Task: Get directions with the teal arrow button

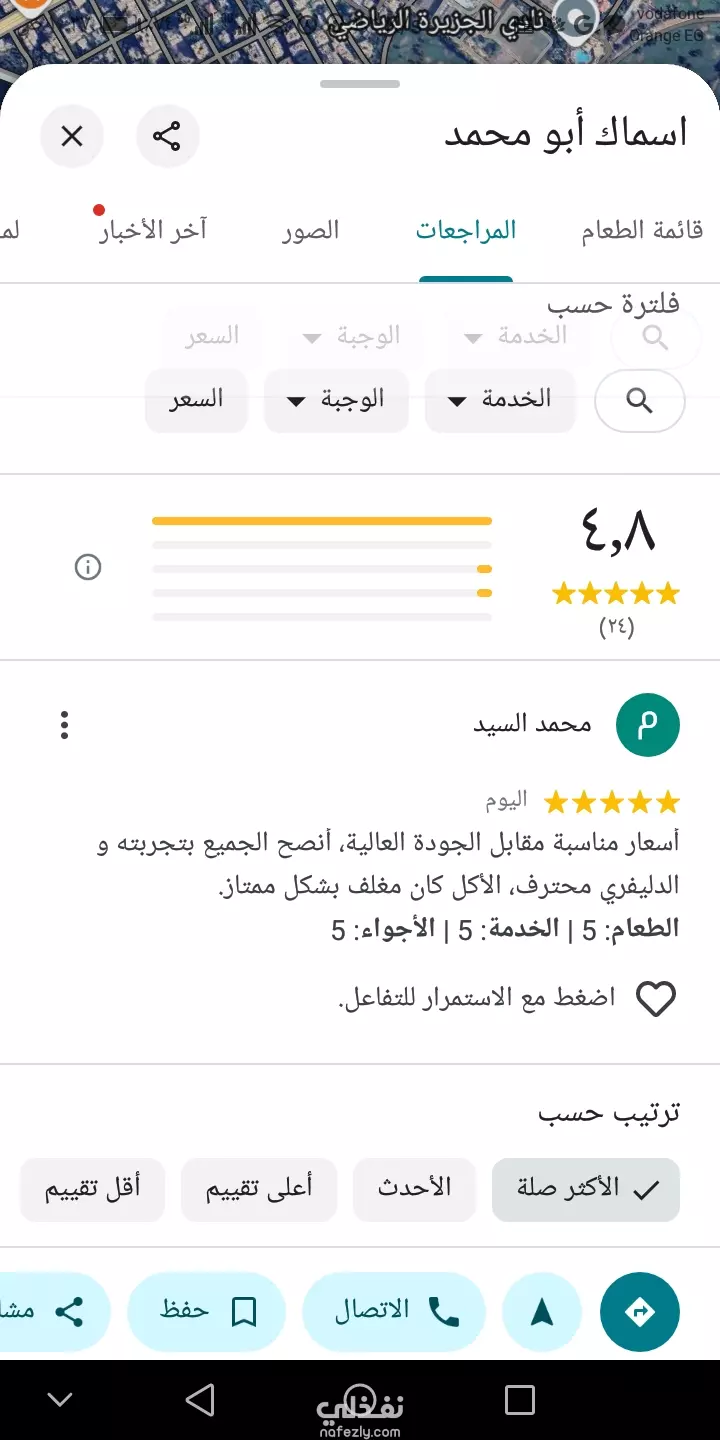Action: tap(640, 1312)
